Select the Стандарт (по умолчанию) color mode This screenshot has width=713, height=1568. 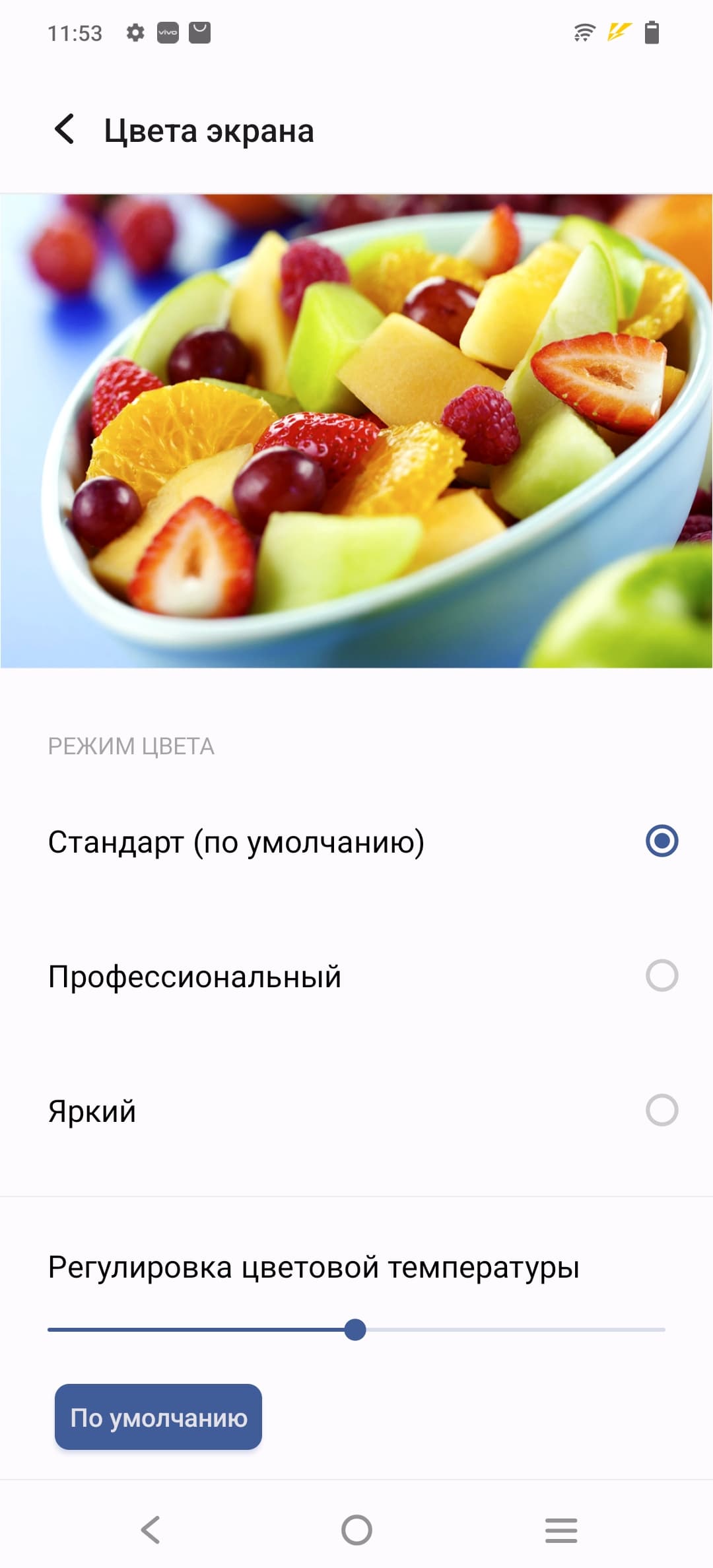click(x=662, y=841)
